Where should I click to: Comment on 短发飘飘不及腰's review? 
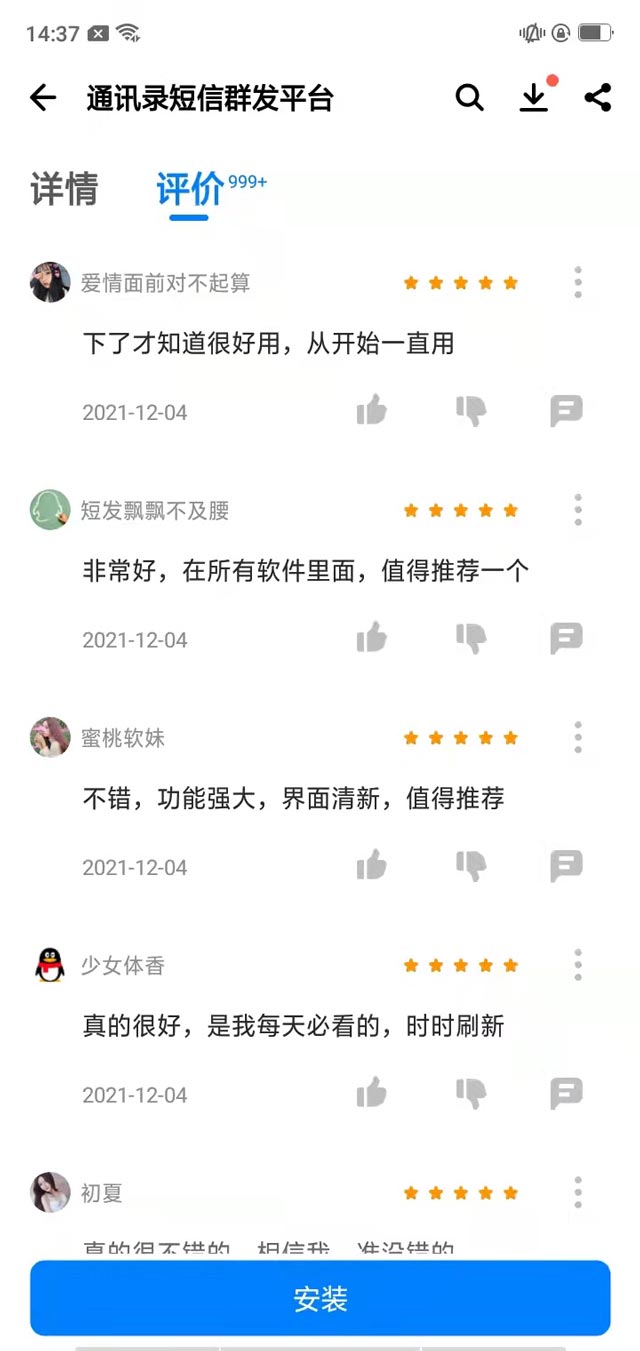point(566,638)
